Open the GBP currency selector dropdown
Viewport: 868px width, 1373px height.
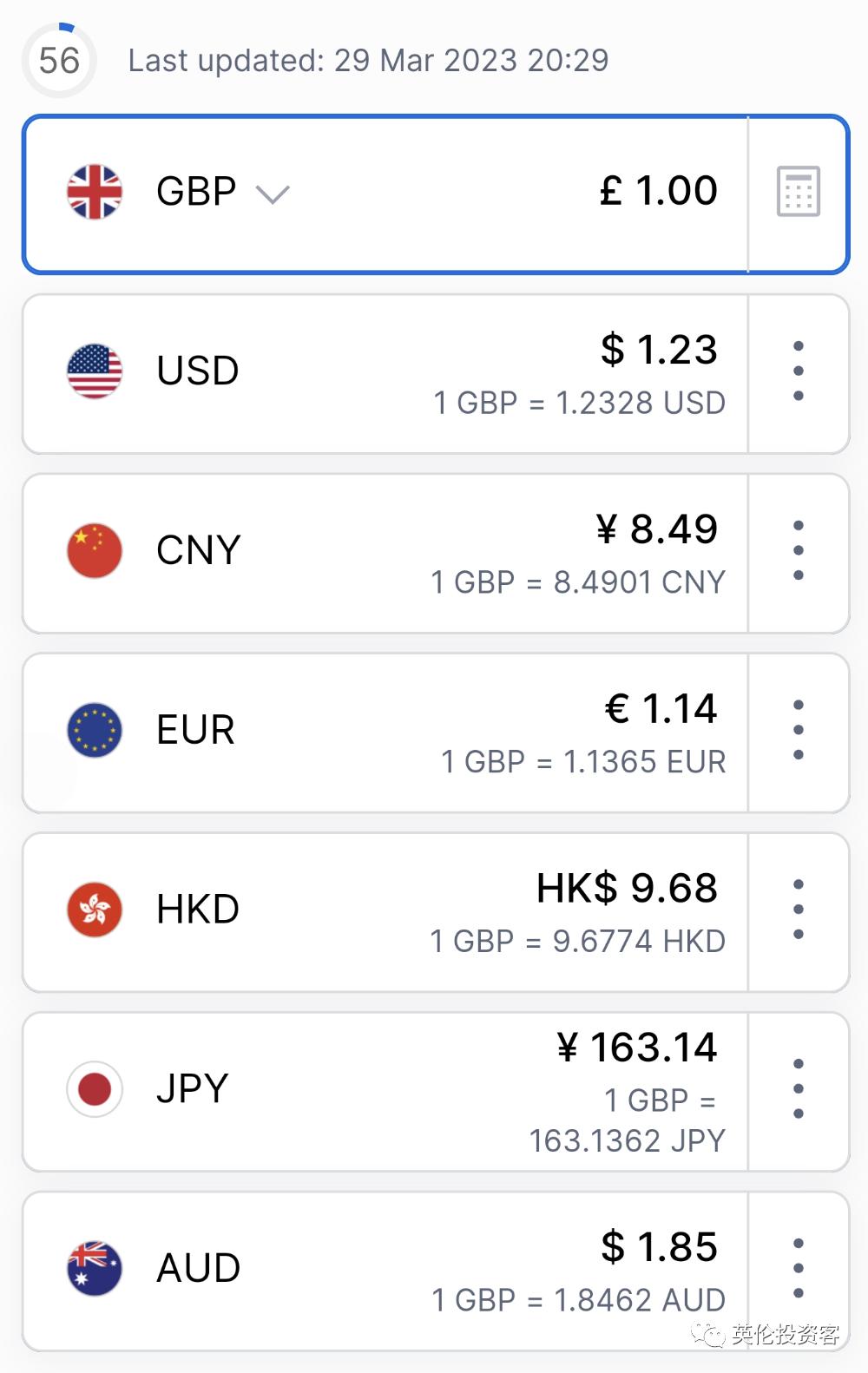click(273, 194)
